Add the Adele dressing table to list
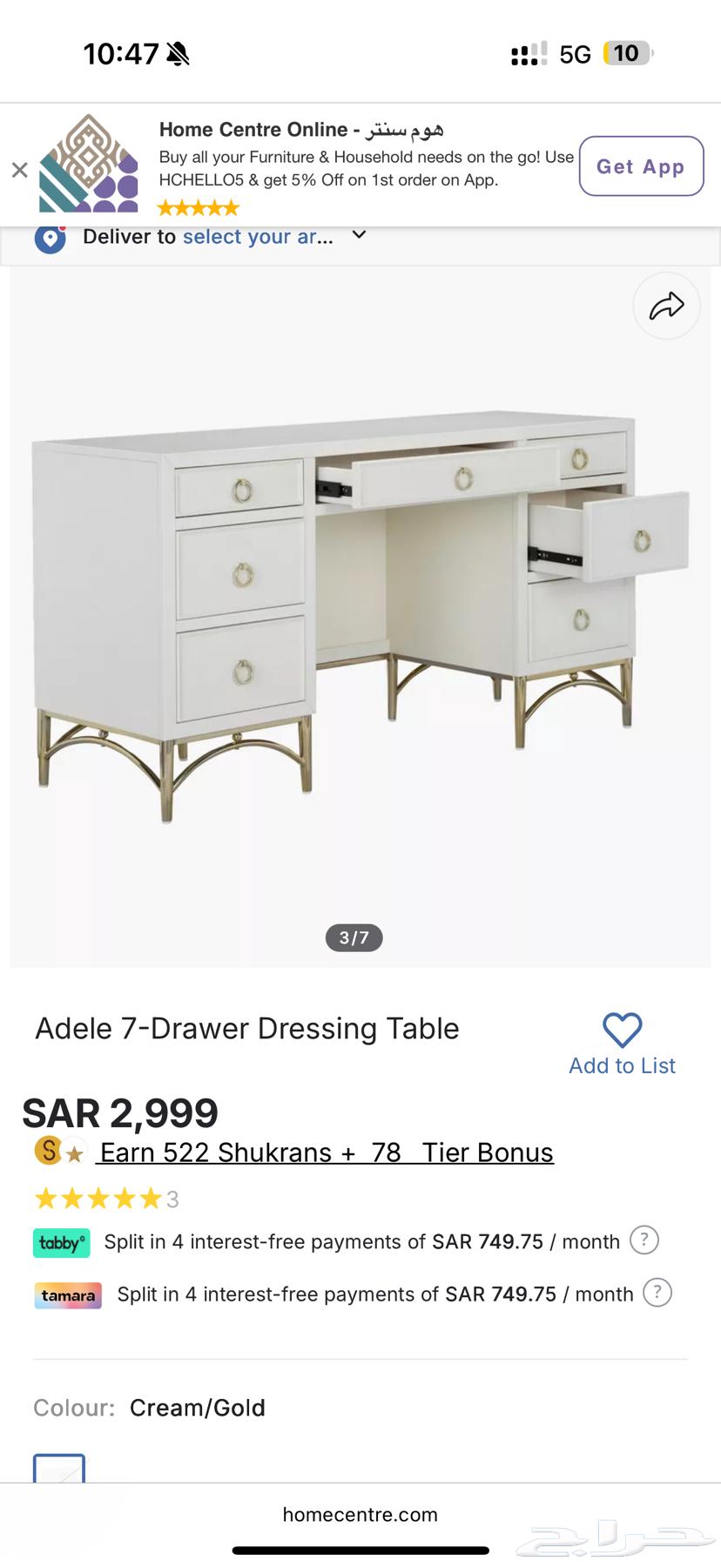This screenshot has width=721, height=1568. click(622, 1044)
